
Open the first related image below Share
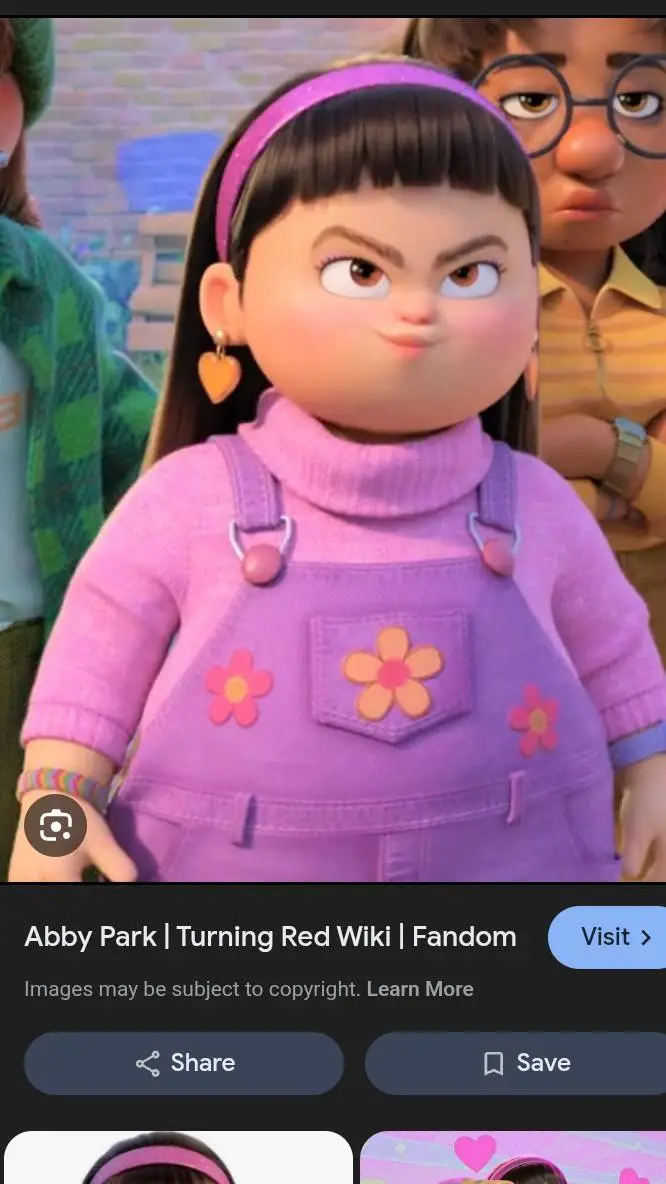[178, 1158]
